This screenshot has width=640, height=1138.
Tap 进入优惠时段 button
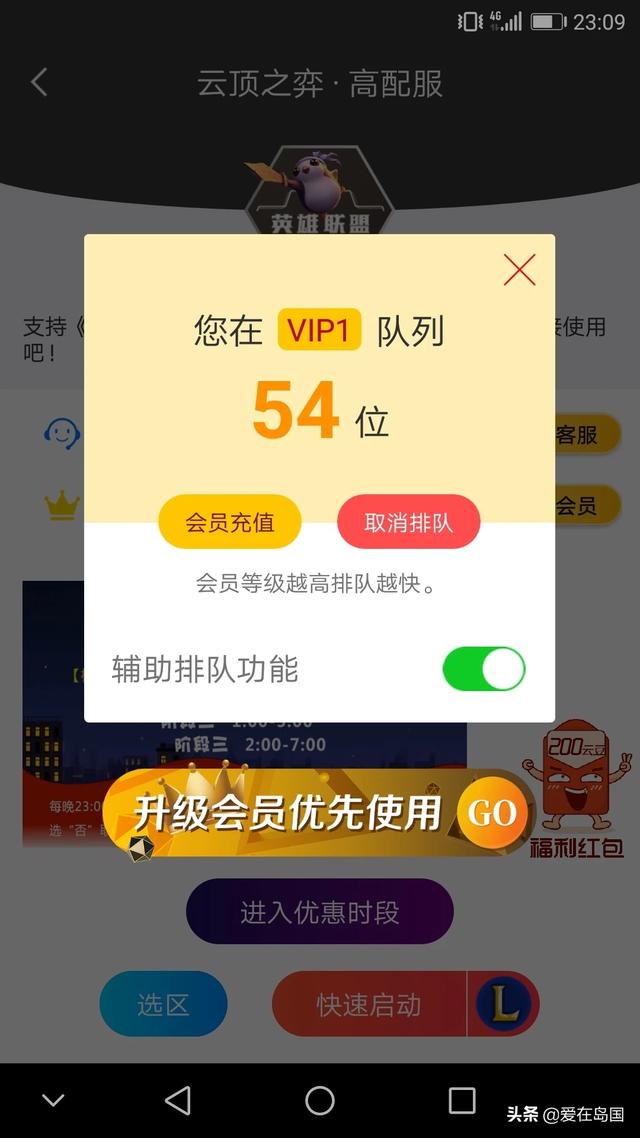pyautogui.click(x=319, y=912)
